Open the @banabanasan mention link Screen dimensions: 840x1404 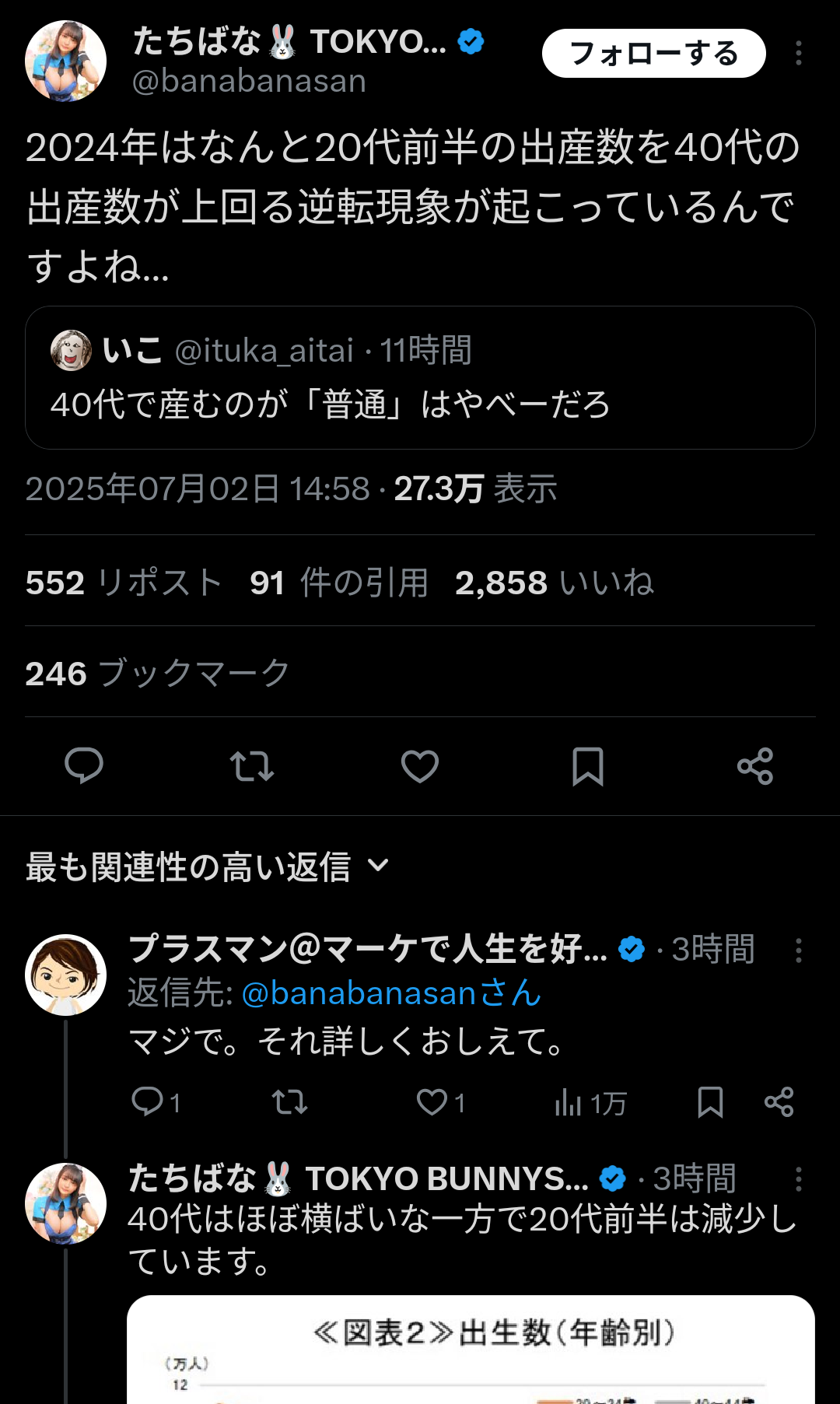(391, 993)
